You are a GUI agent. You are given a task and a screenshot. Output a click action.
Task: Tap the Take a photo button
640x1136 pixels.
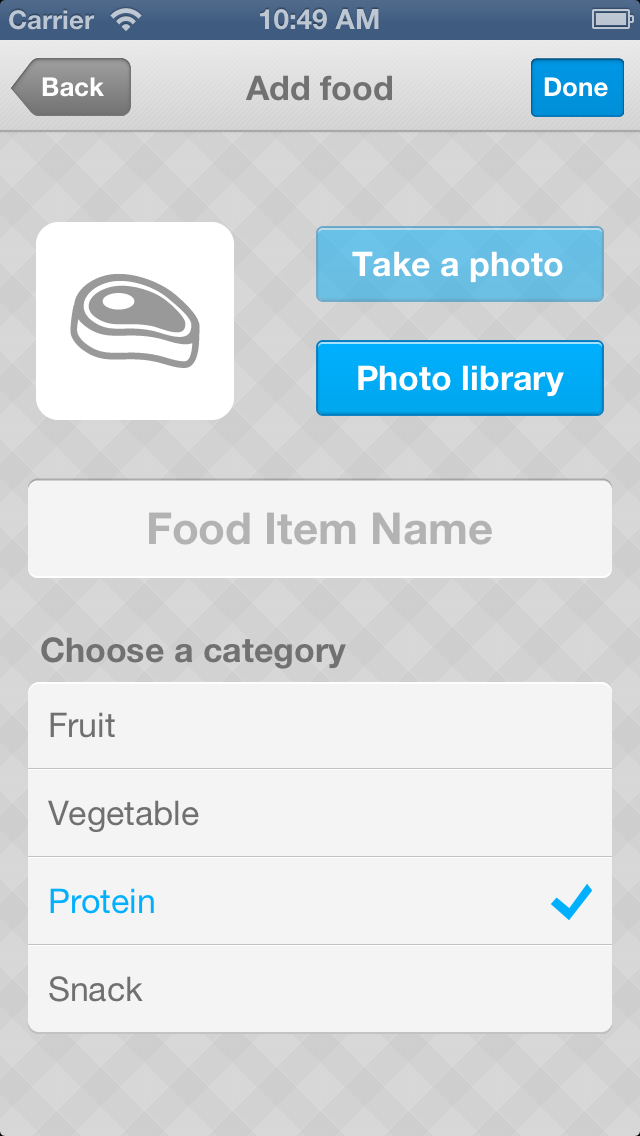(460, 264)
